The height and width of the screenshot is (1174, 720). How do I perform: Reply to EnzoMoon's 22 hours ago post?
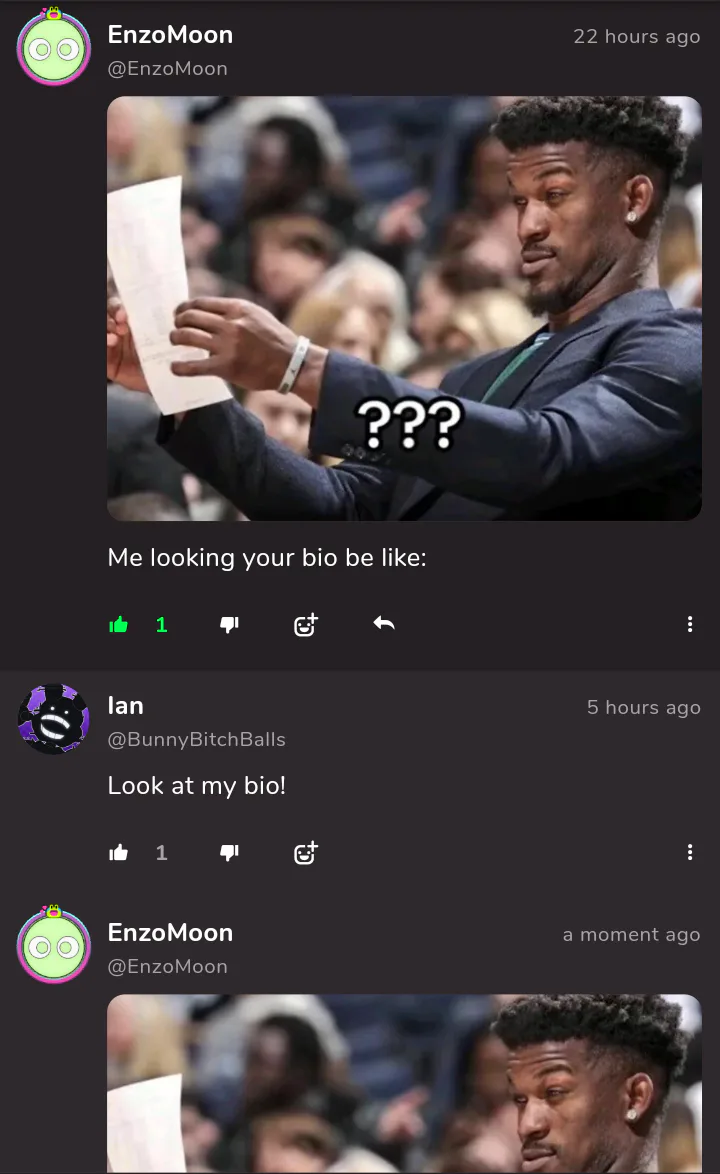(x=384, y=624)
